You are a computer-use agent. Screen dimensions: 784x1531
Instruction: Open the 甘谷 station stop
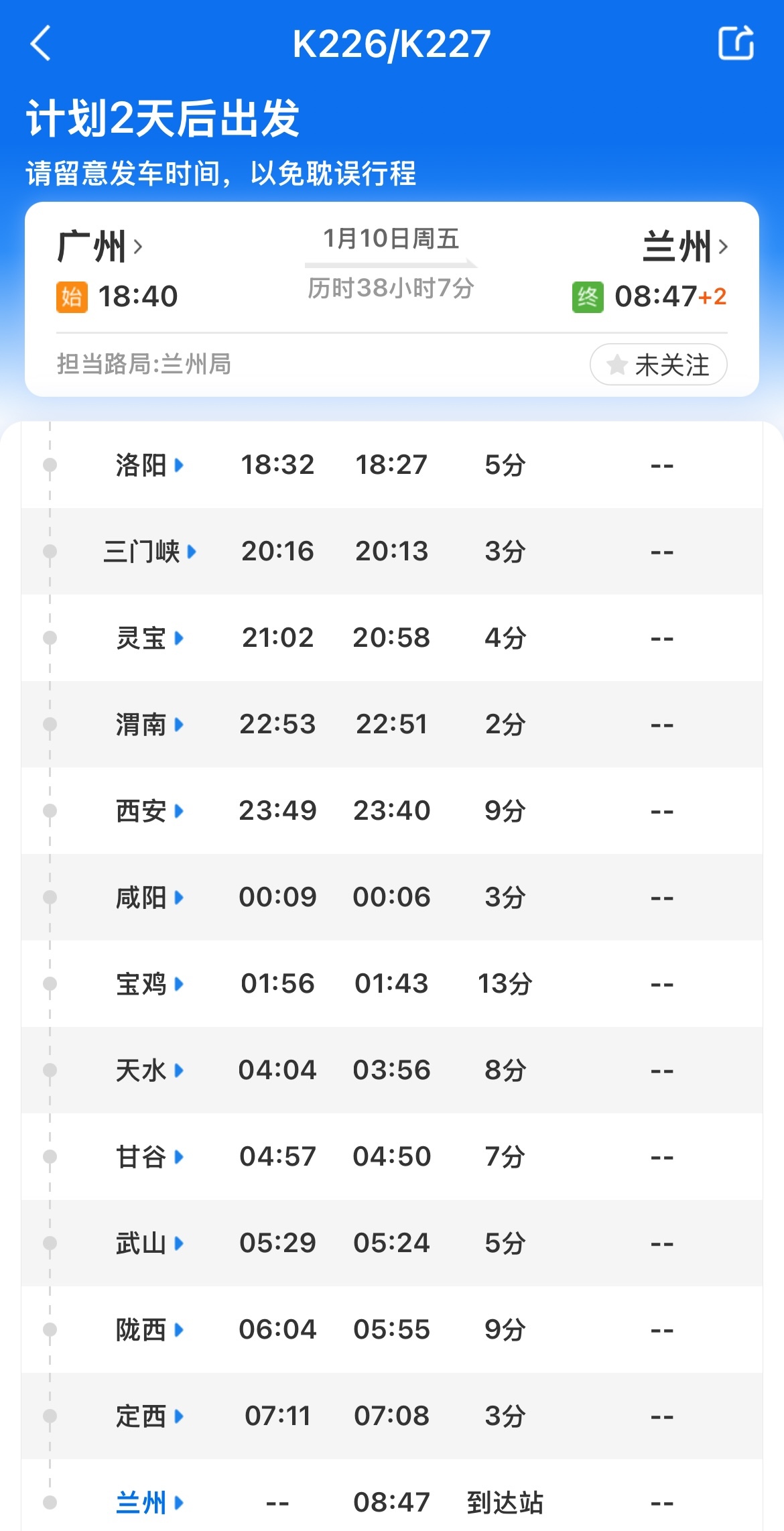point(149,1157)
